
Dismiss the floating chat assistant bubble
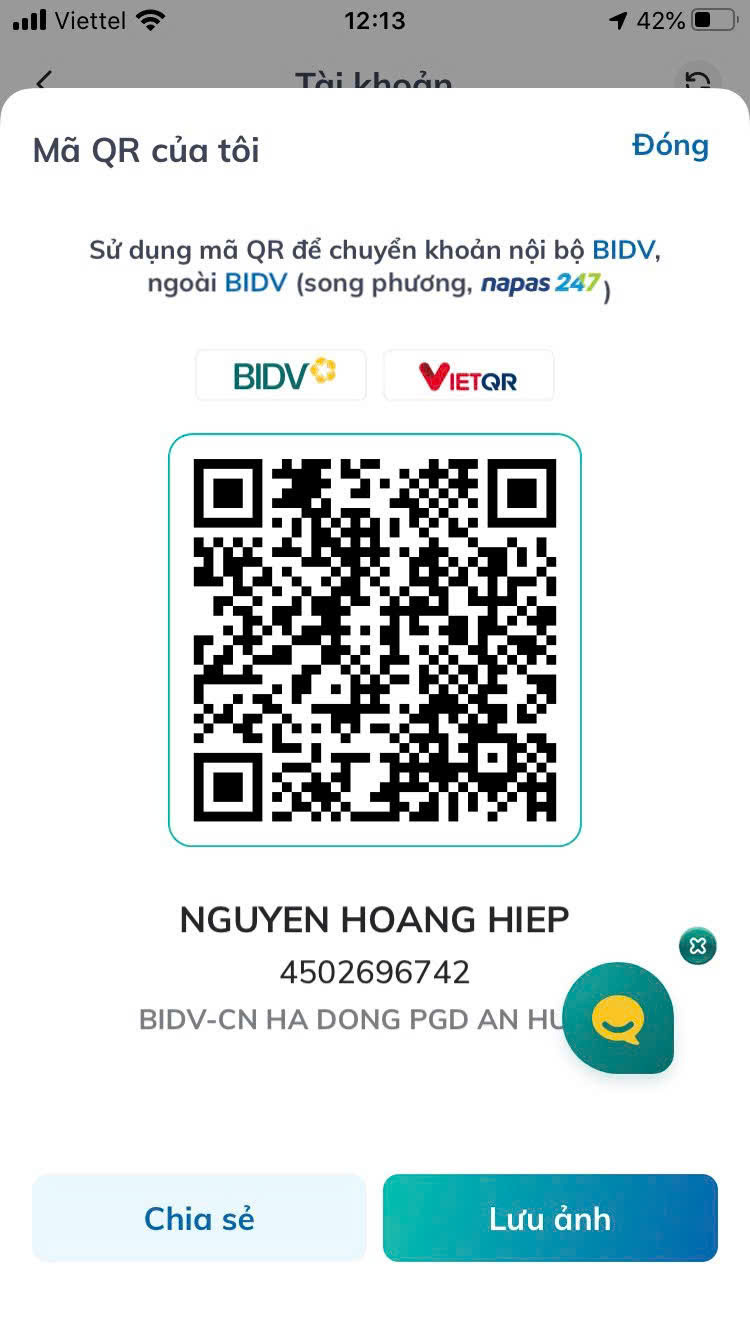698,945
